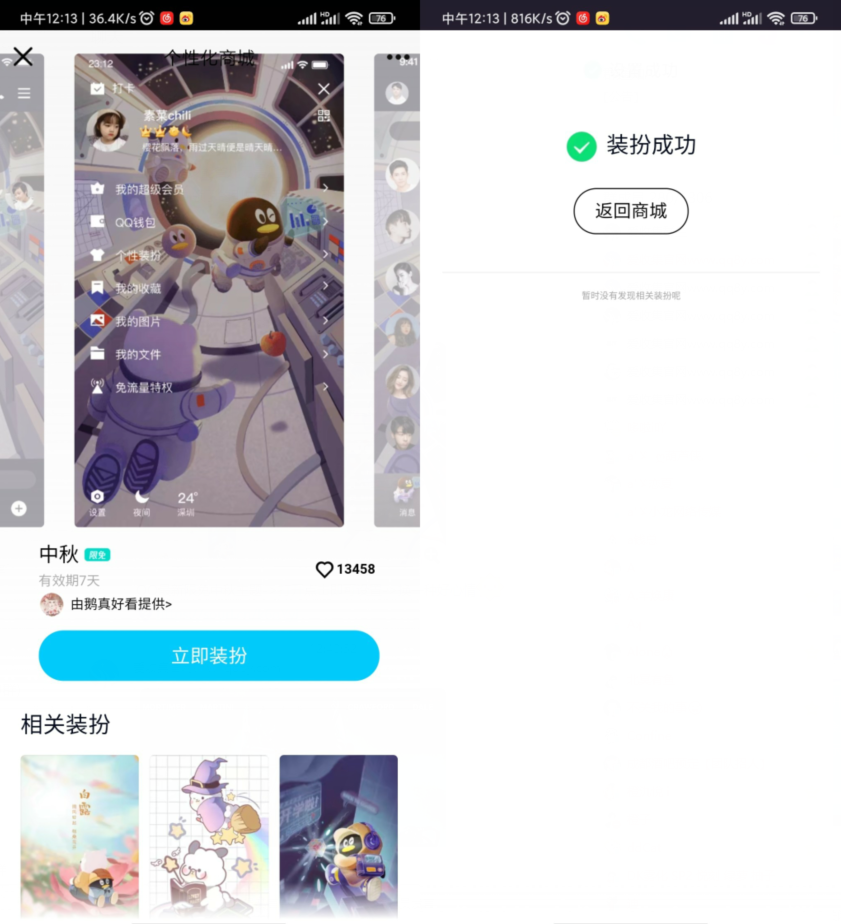This screenshot has height=924, width=841.
Task: Select the next theme preview with avatars
Action: [397, 290]
